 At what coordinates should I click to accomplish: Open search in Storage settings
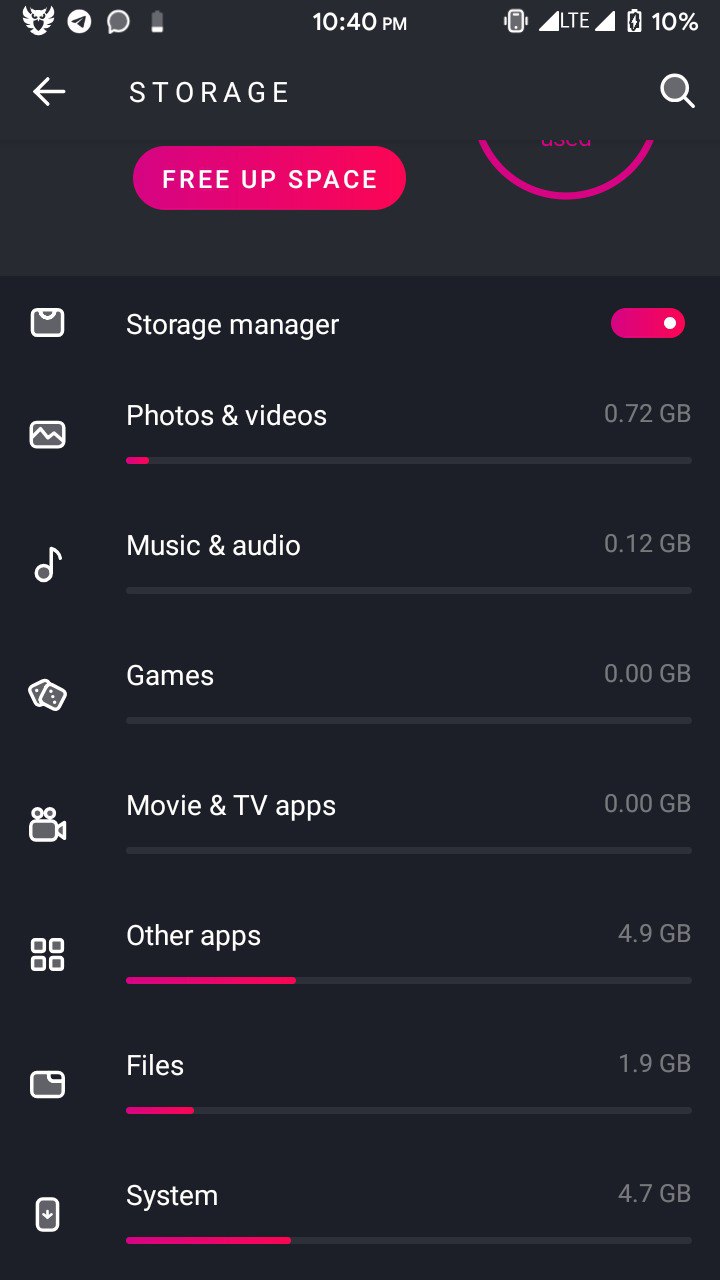tap(677, 92)
